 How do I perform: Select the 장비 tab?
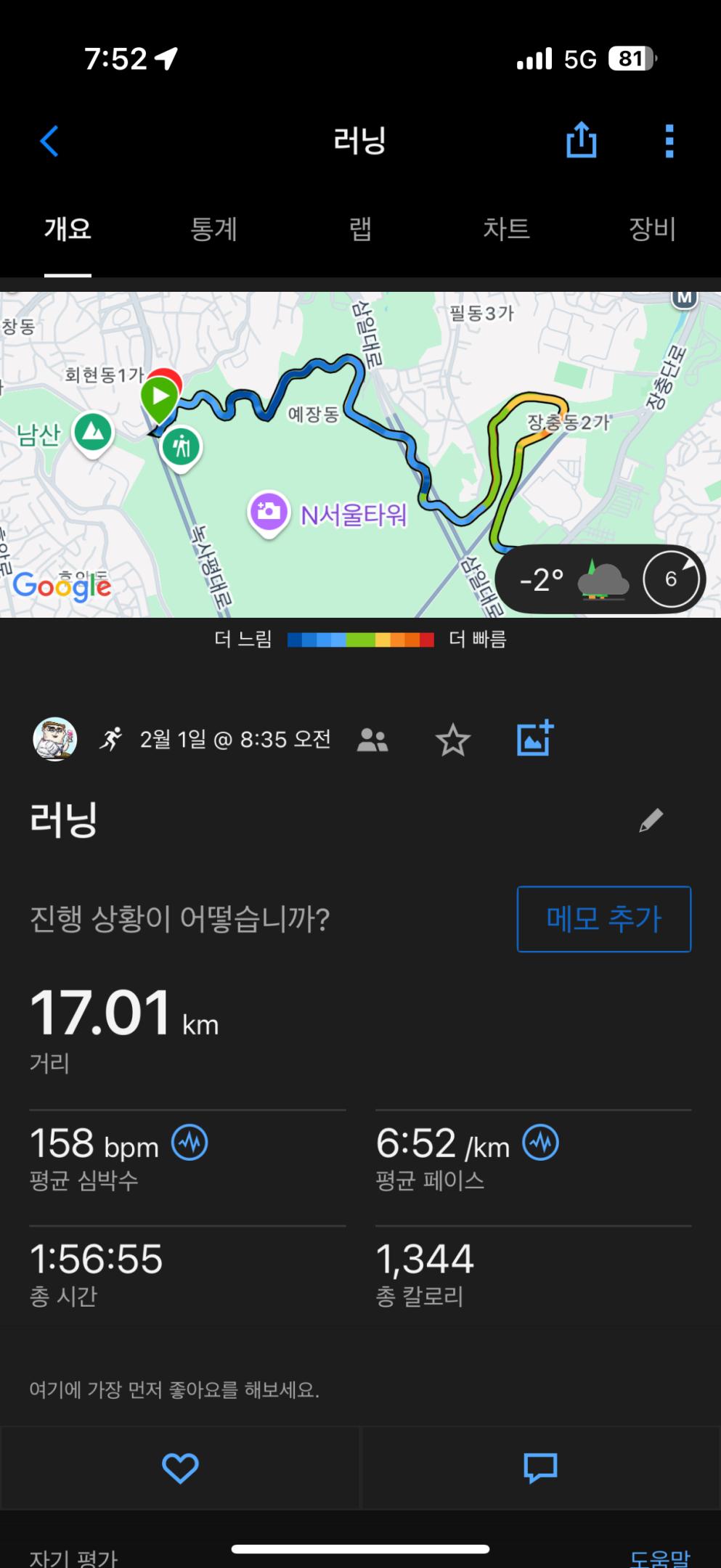652,229
